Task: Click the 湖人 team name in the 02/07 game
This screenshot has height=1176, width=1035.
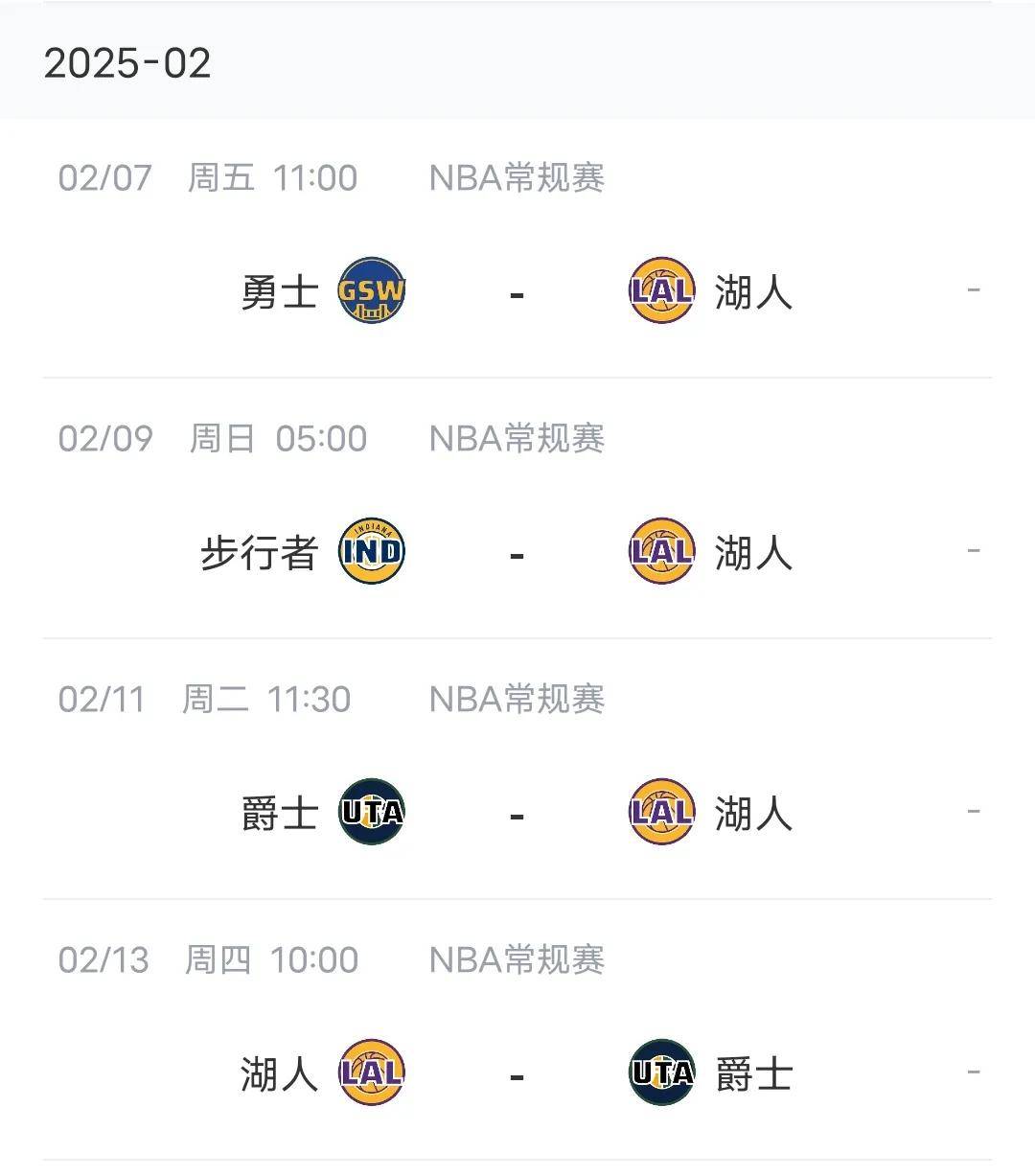Action: tap(752, 290)
